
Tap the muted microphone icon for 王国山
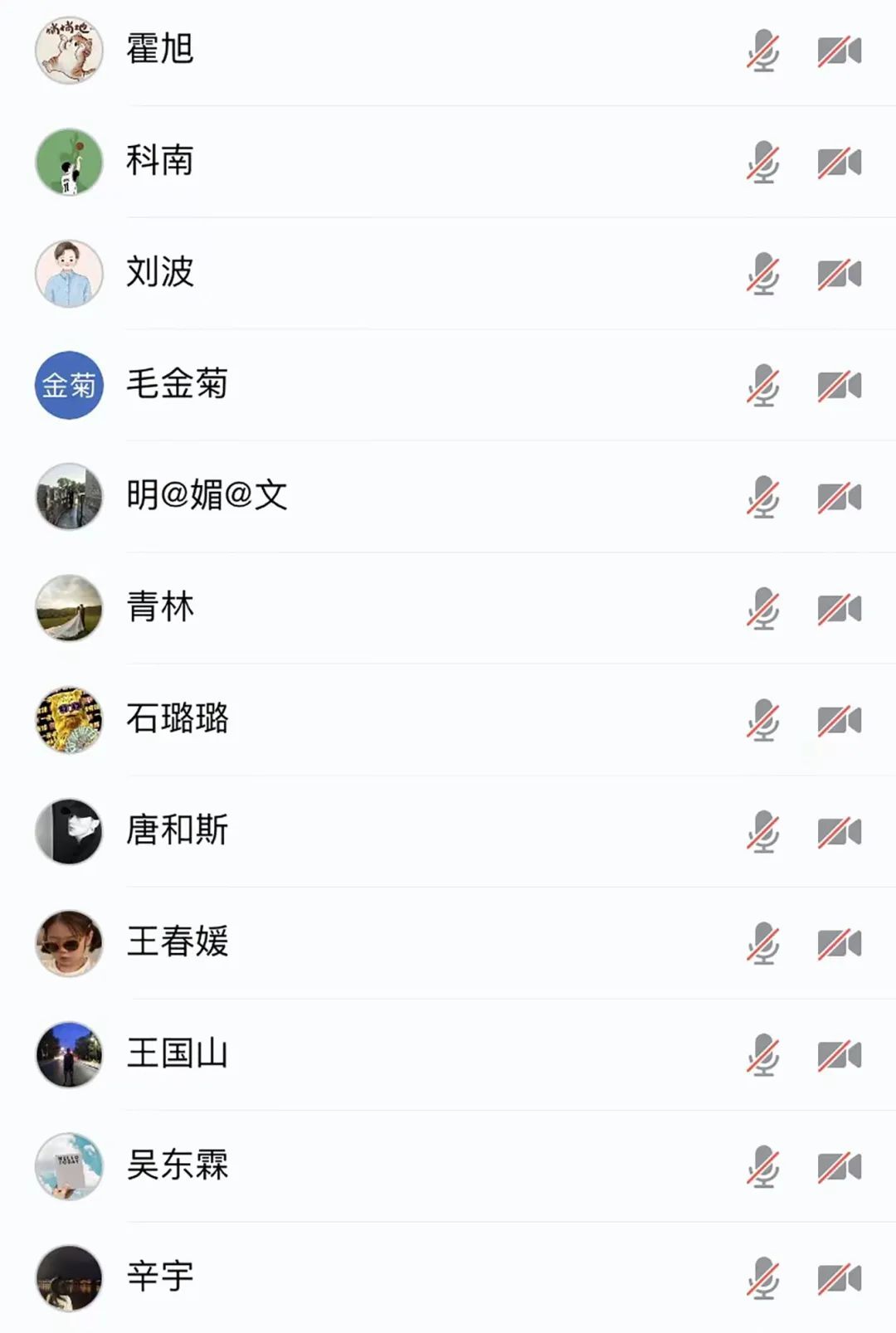coord(762,1056)
